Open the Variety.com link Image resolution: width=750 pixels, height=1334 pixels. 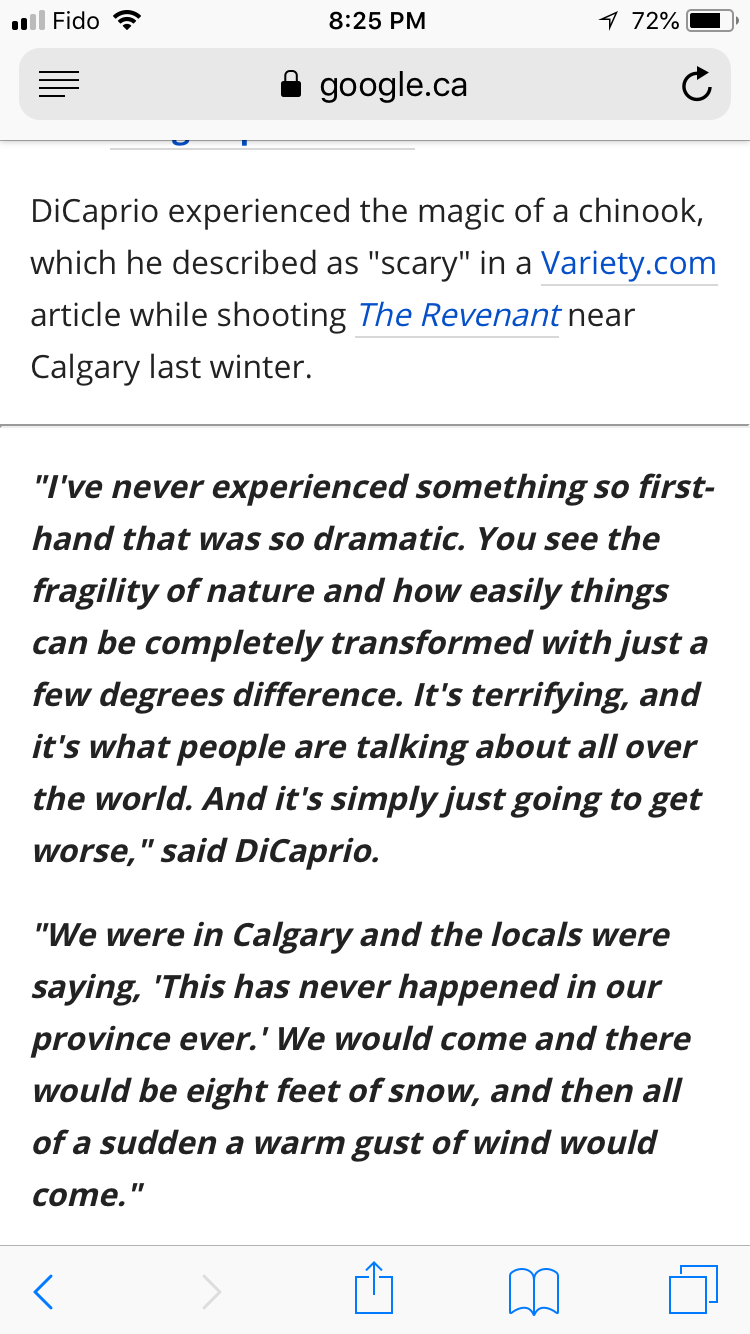pyautogui.click(x=628, y=263)
